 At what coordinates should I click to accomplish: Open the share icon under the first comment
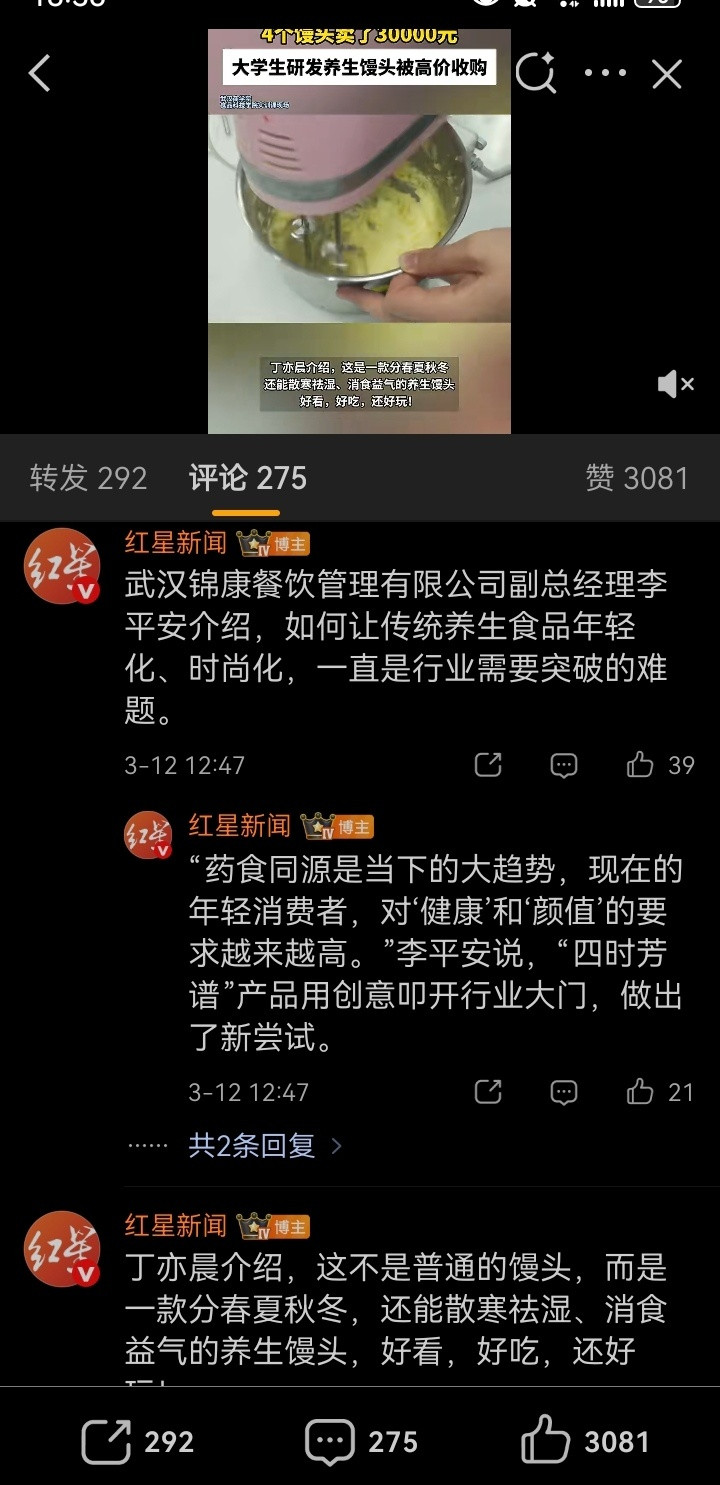tap(489, 765)
